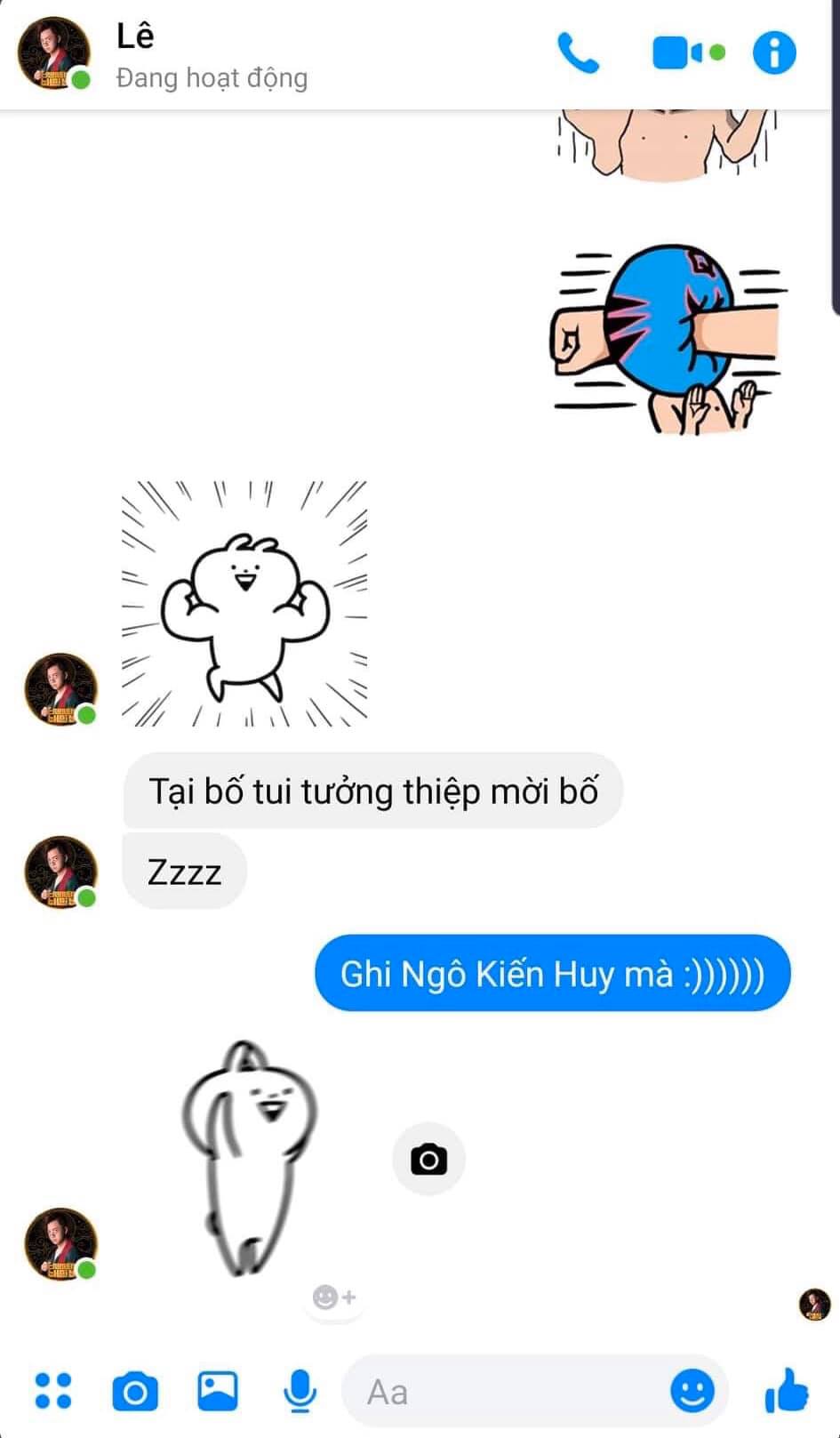Send a thumbs-up like

[788, 1391]
